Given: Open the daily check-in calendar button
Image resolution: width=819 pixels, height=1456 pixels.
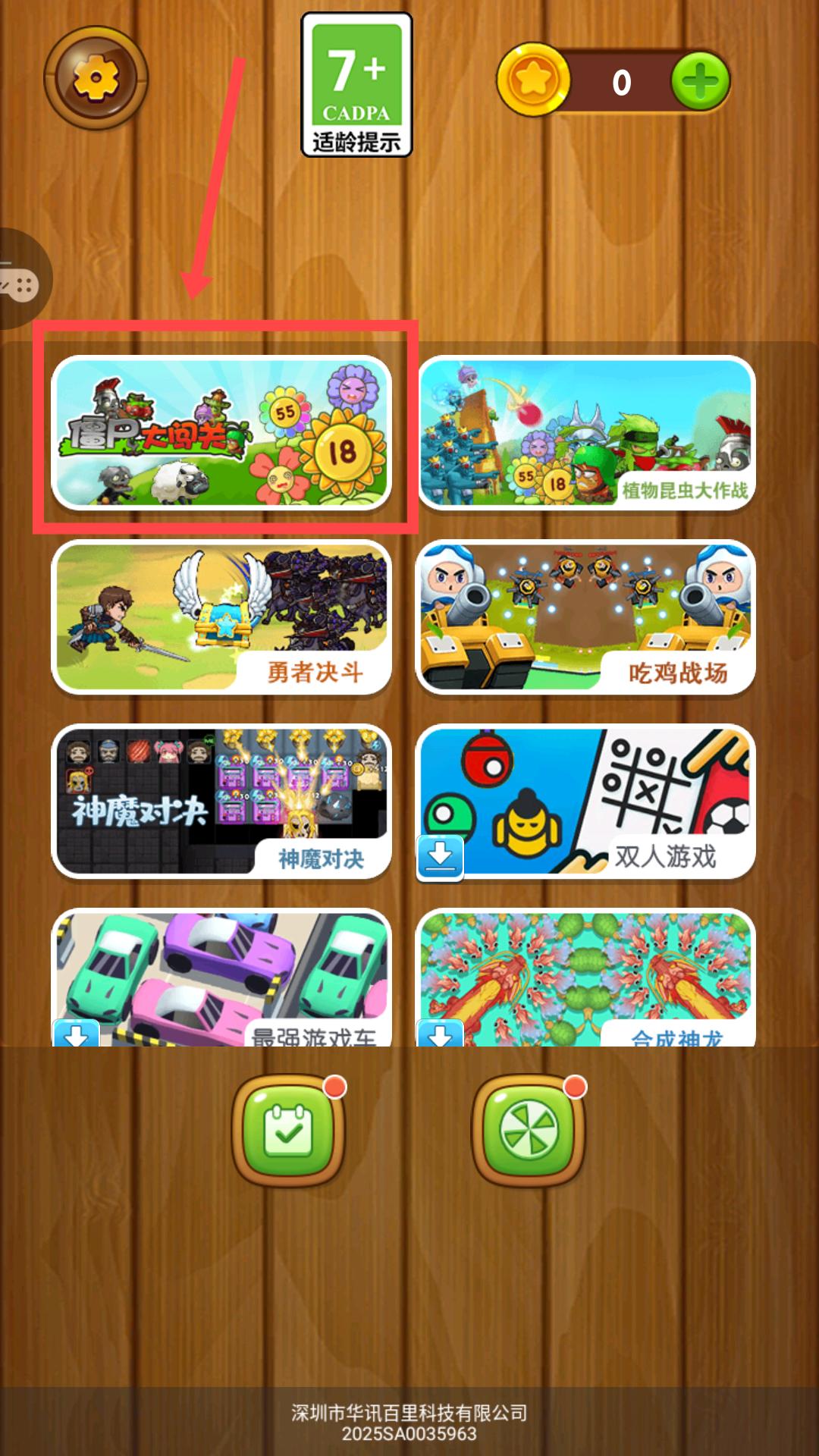Looking at the screenshot, I should point(288,1130).
